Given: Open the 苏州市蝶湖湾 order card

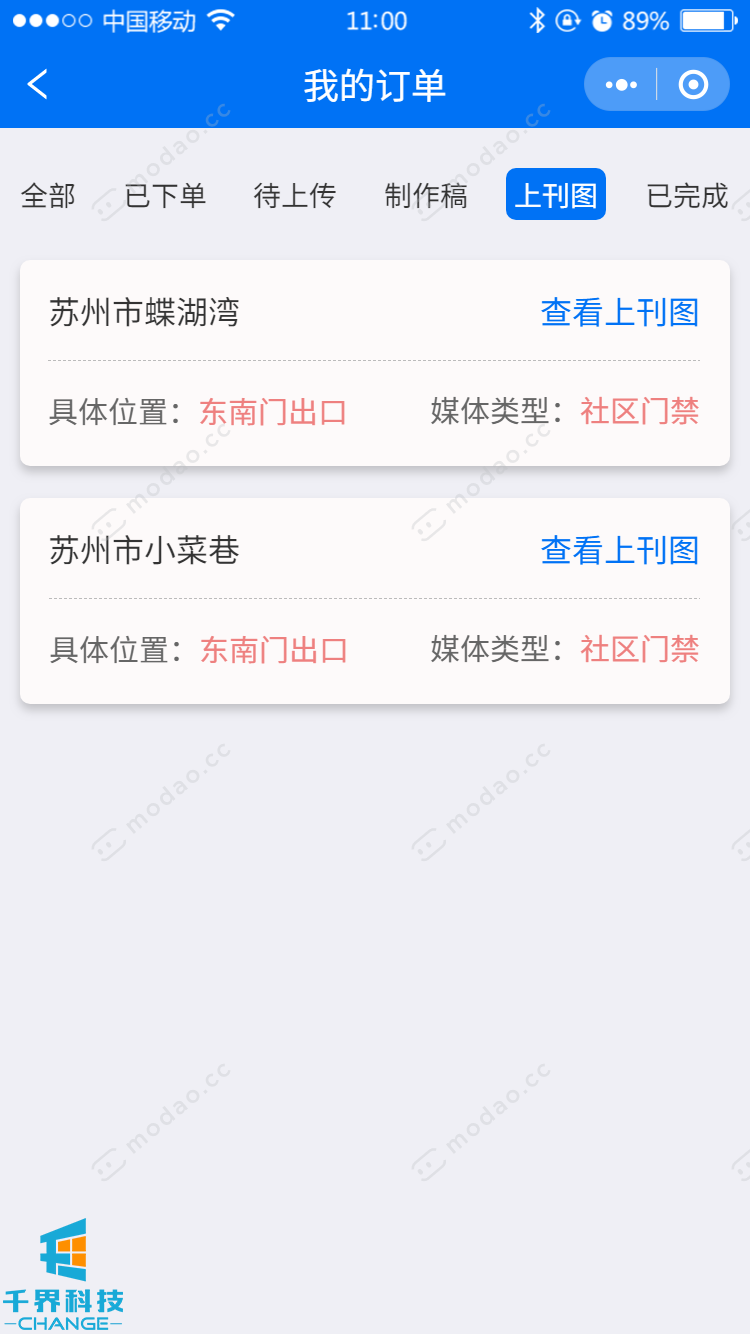Looking at the screenshot, I should tap(145, 313).
